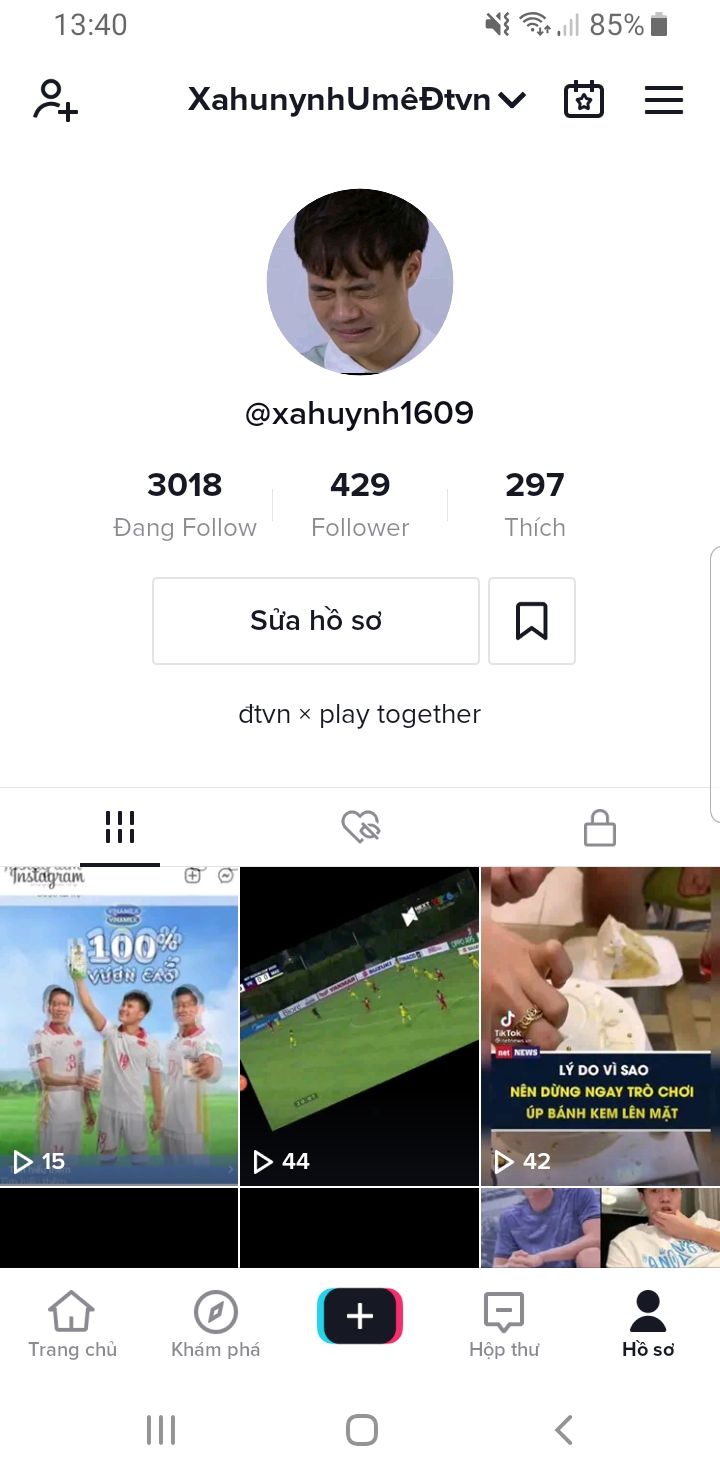View the 429 Follower list

click(x=360, y=503)
